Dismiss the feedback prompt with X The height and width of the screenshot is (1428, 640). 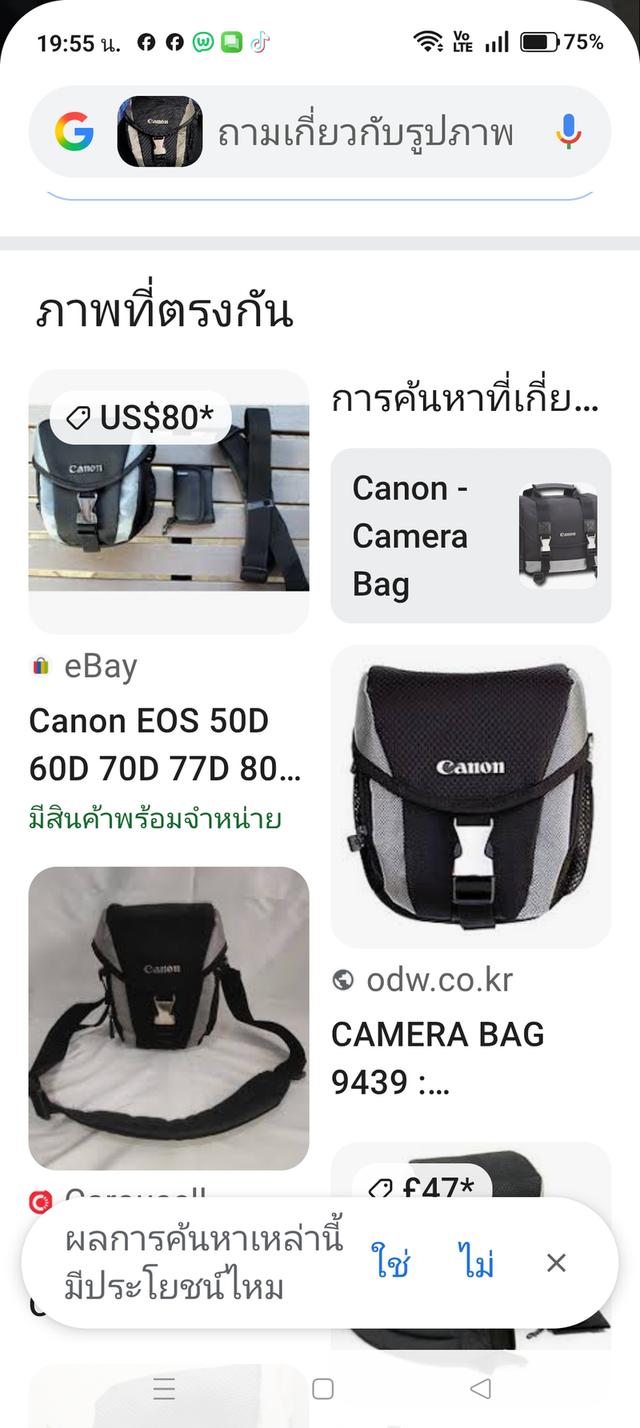click(x=557, y=1263)
